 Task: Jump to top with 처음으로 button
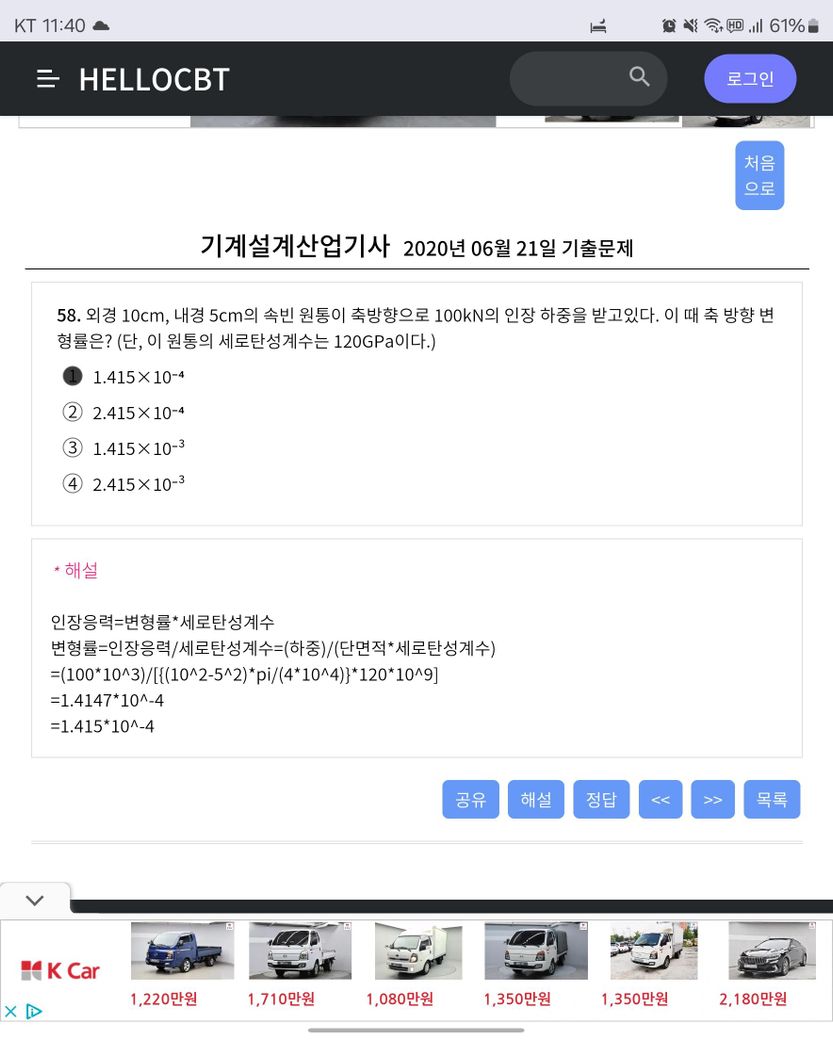759,175
